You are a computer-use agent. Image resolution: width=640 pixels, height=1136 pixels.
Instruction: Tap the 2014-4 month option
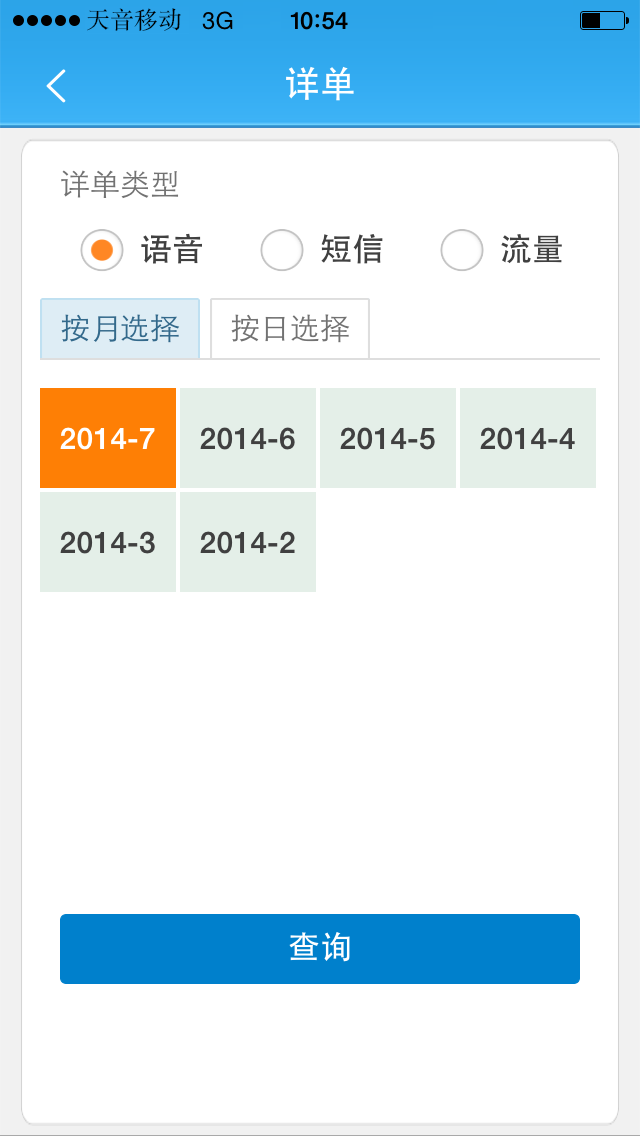528,438
